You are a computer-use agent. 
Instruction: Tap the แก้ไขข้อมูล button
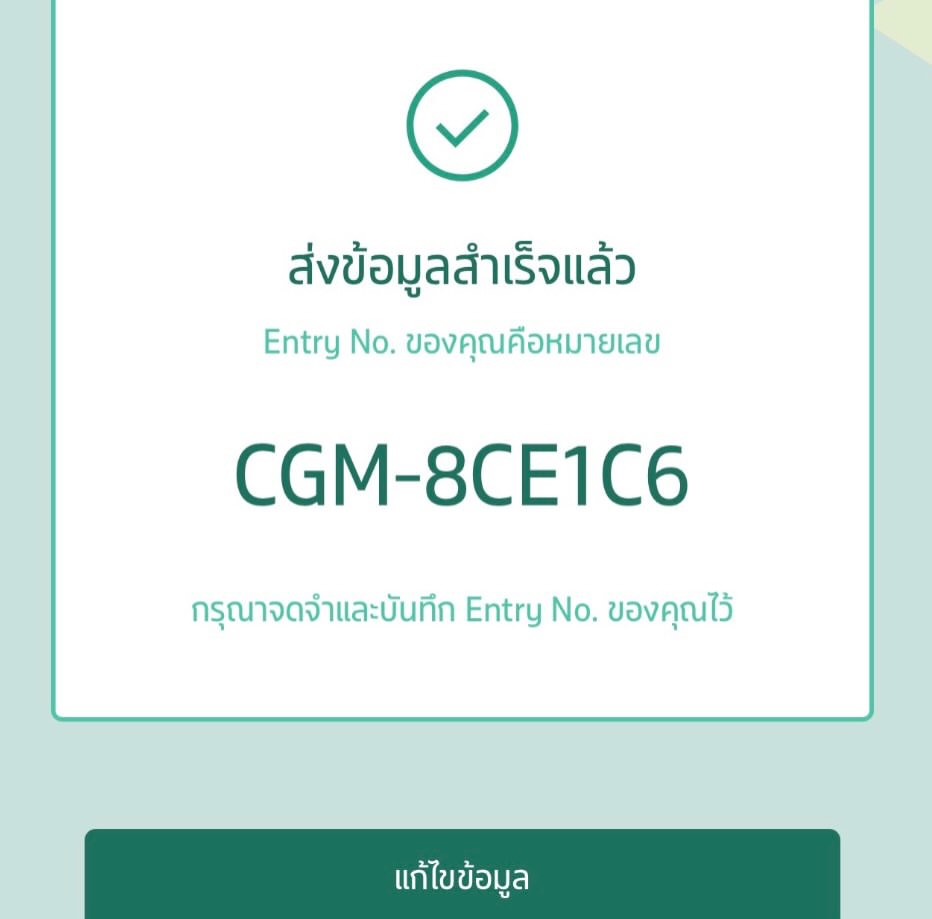tap(462, 876)
